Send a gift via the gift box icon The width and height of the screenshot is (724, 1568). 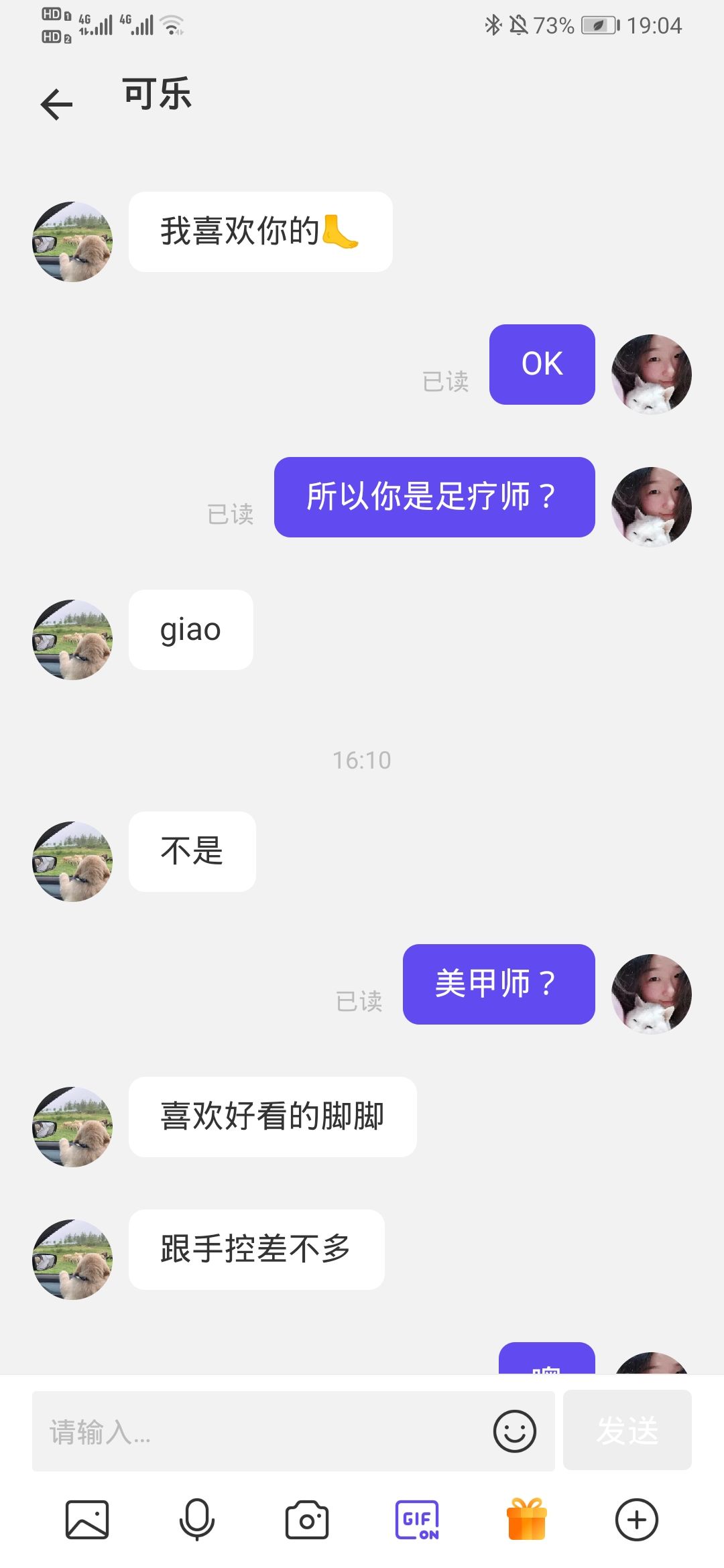click(x=527, y=1519)
